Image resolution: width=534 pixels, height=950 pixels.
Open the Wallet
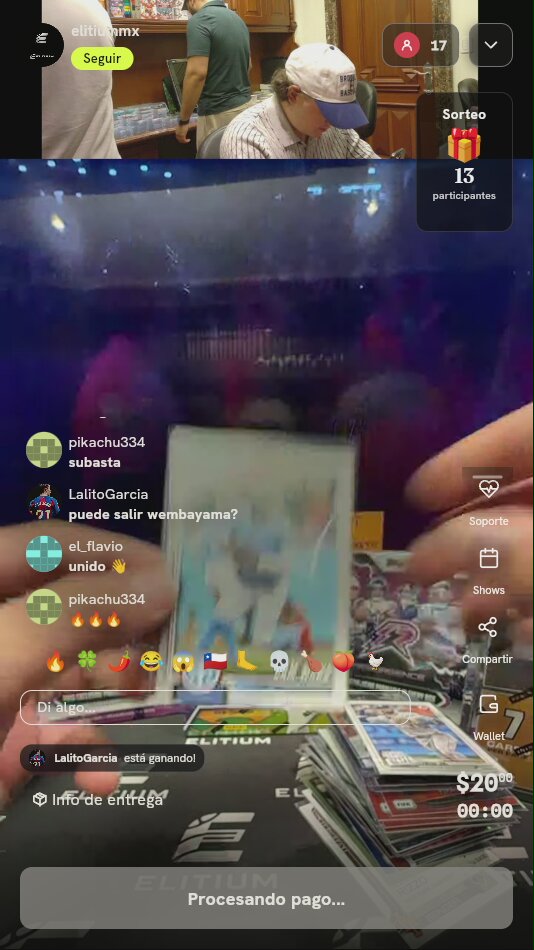[x=489, y=717]
